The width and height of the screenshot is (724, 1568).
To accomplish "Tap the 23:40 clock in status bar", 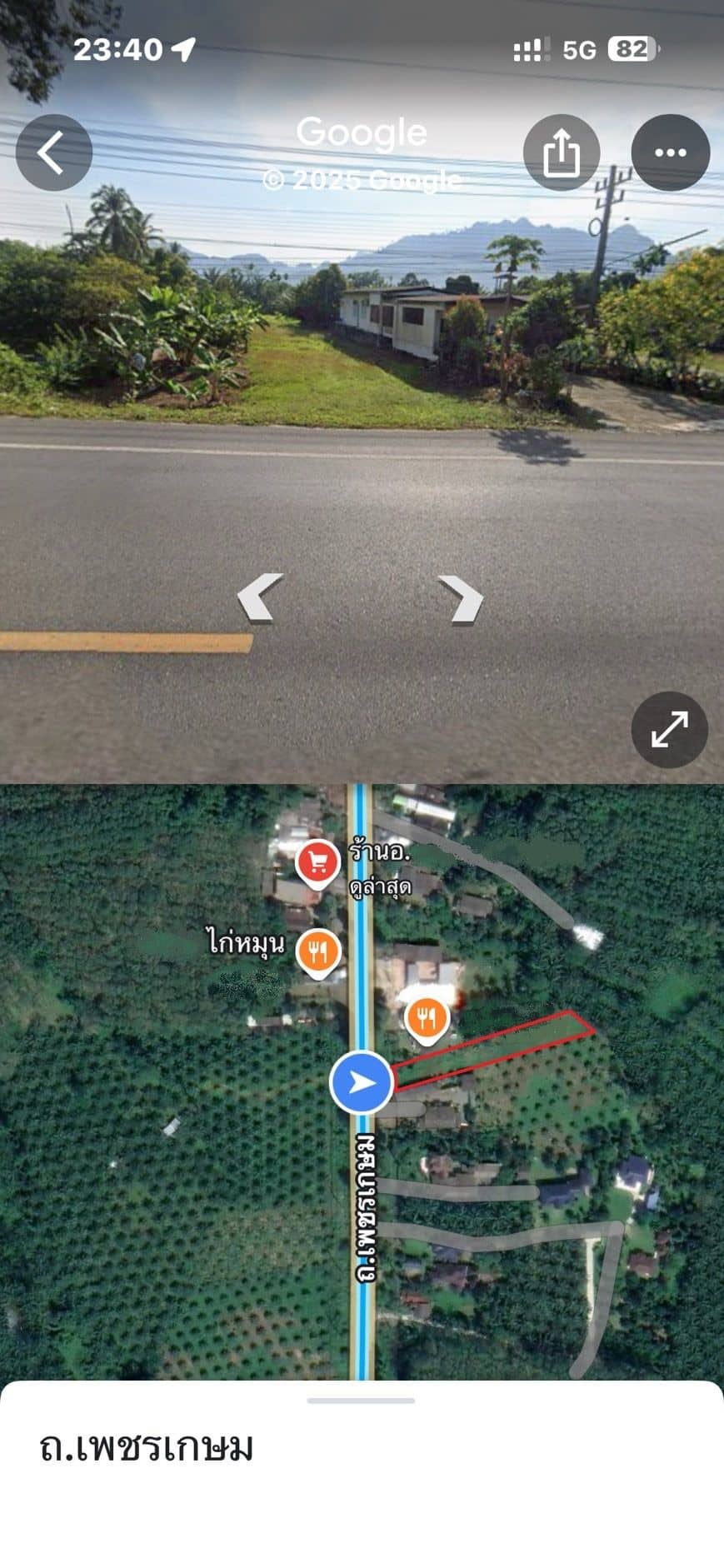I will tap(117, 50).
